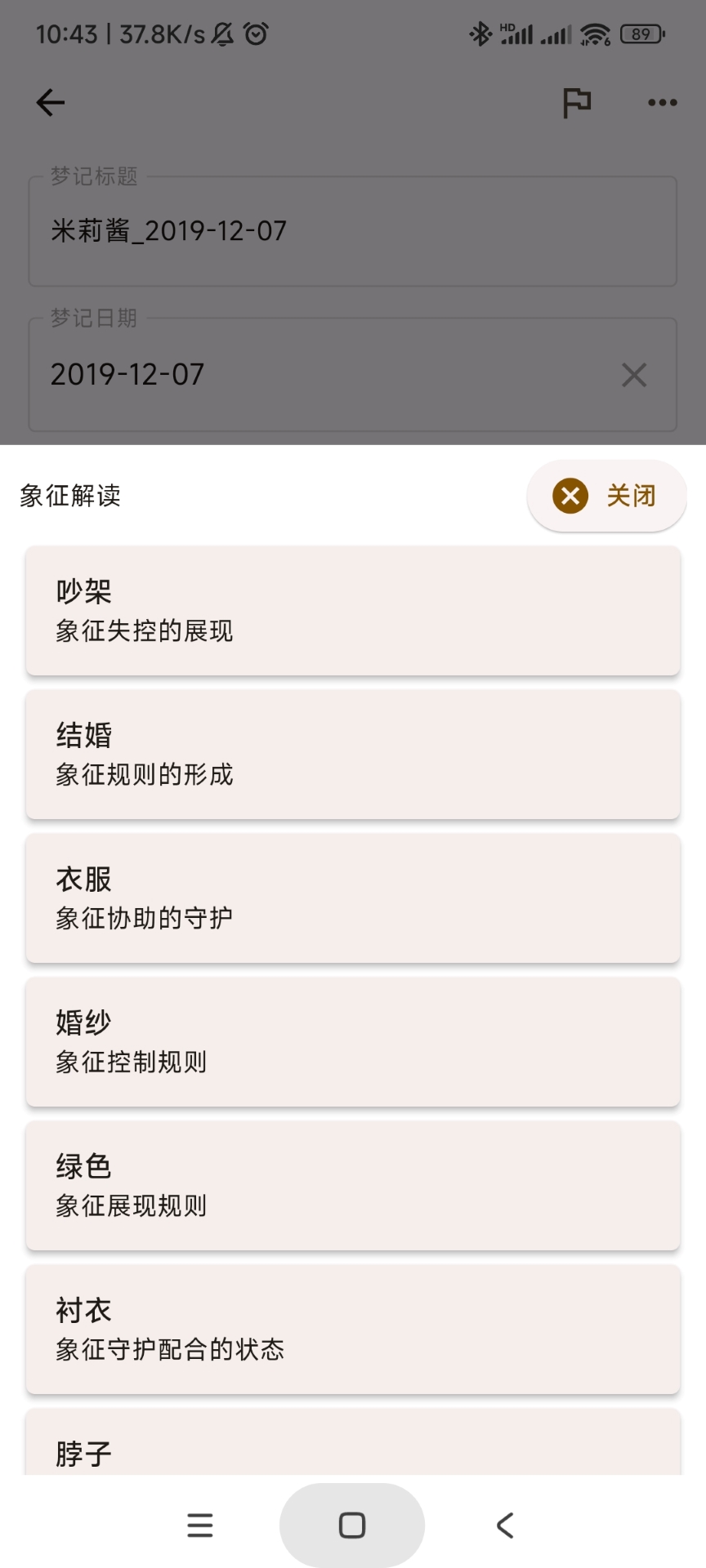Select the 结婚 symbol card

click(351, 755)
